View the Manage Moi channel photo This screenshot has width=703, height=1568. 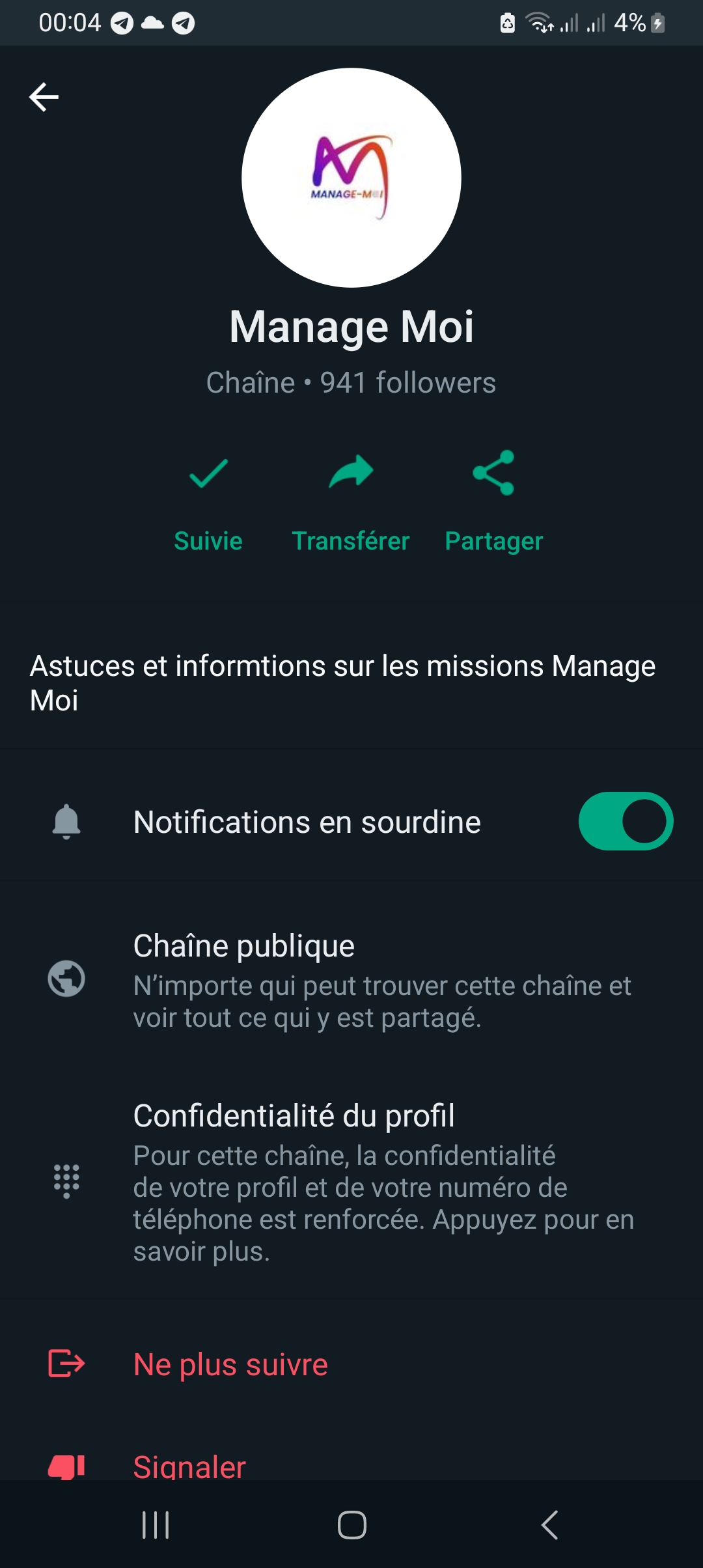pos(351,178)
